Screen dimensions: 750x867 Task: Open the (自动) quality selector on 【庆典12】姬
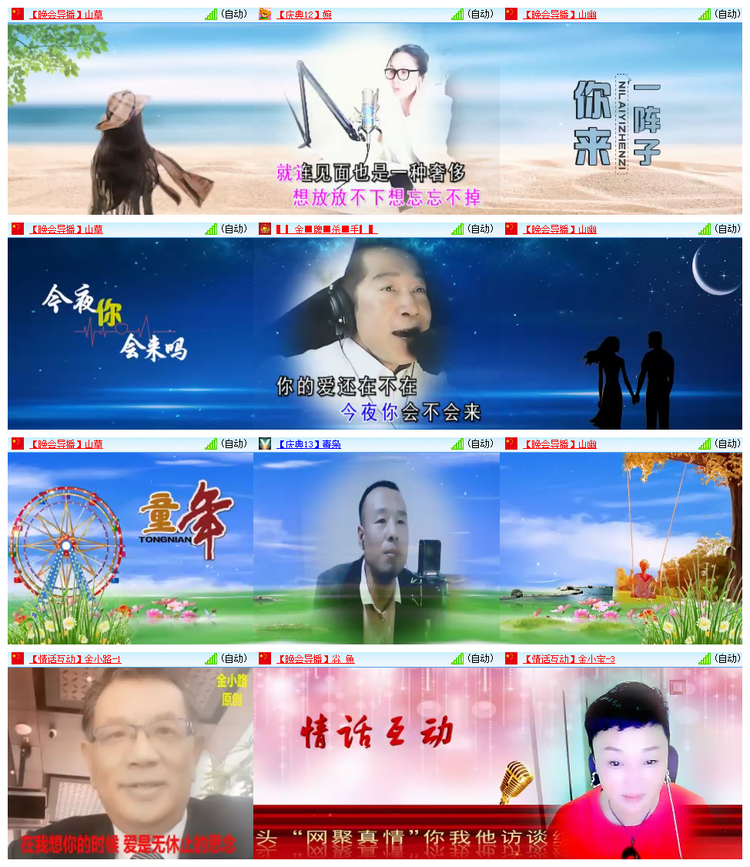tap(478, 12)
